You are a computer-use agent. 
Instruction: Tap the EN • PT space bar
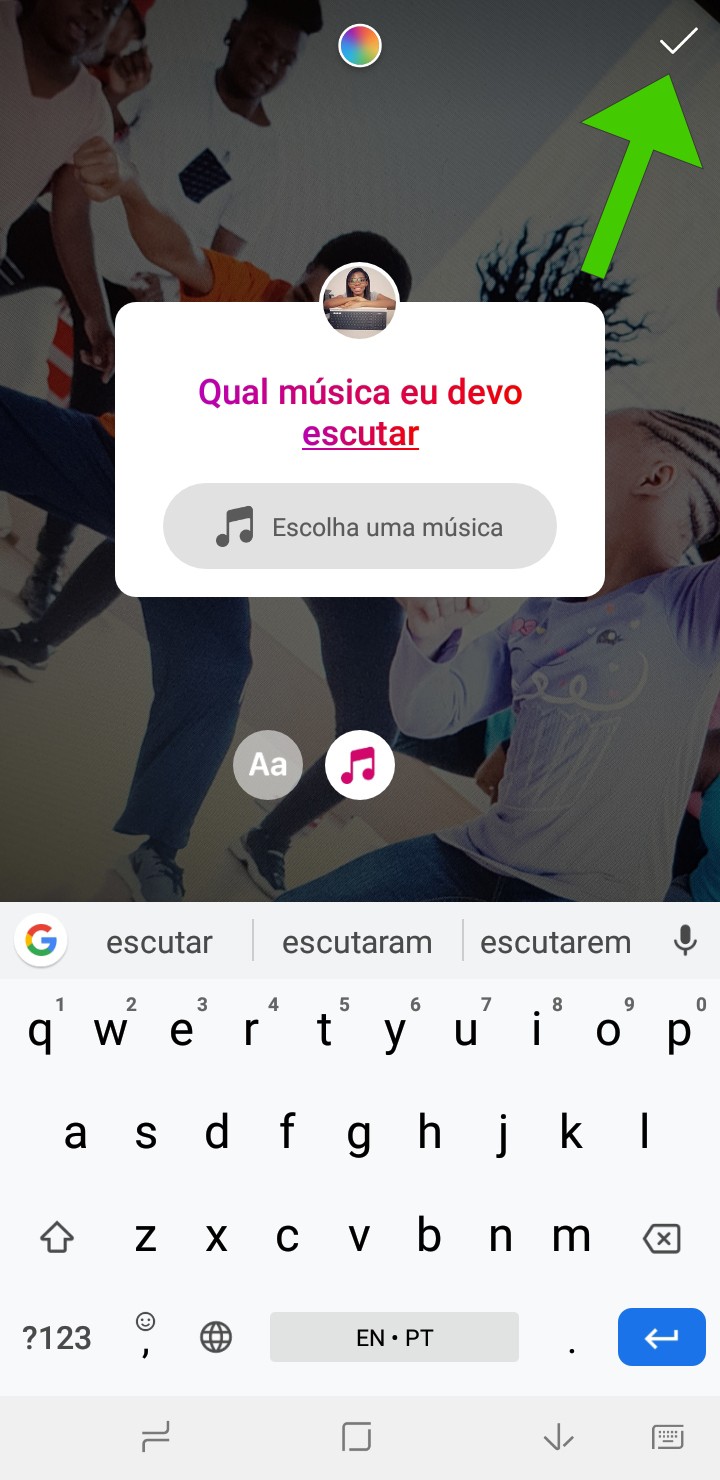(x=394, y=1337)
